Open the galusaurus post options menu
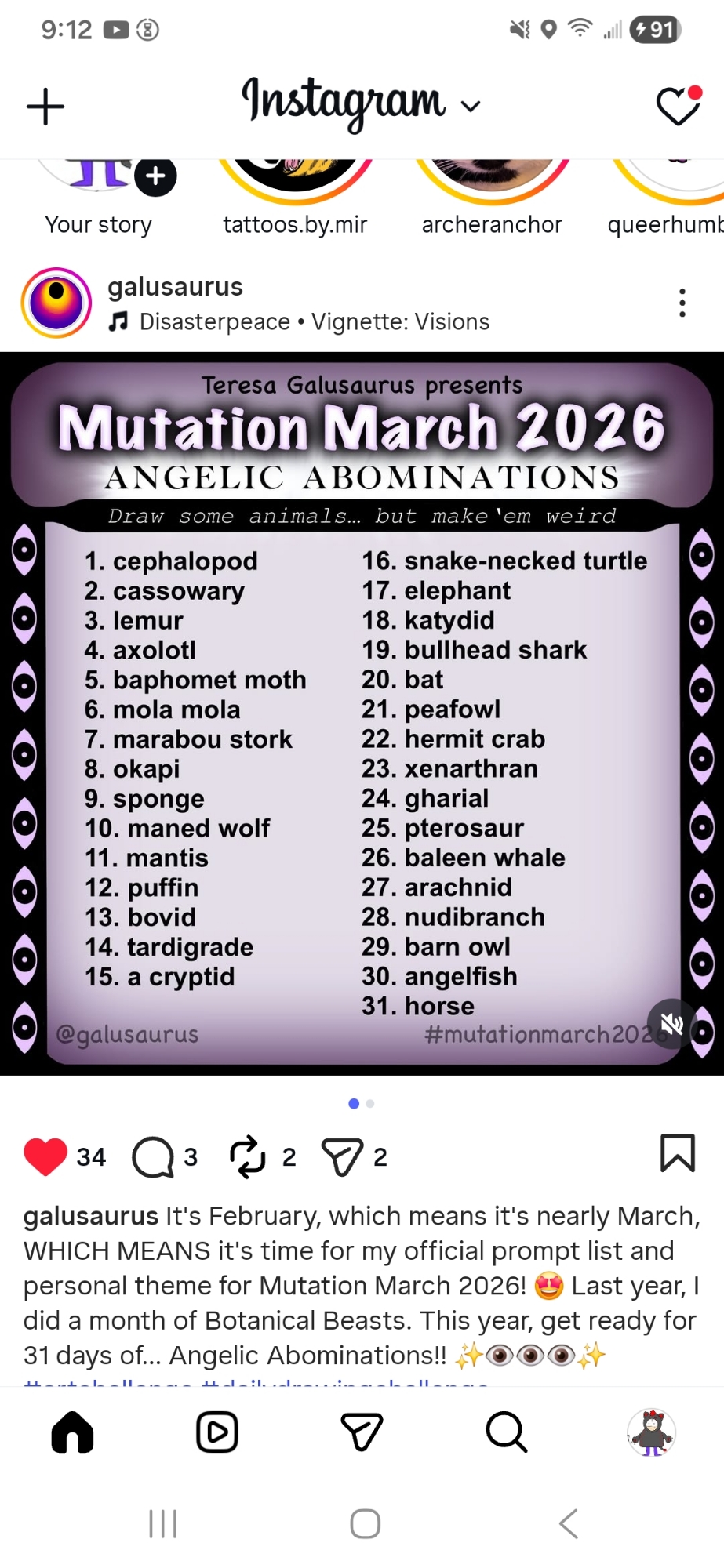724x1568 pixels. tap(682, 303)
